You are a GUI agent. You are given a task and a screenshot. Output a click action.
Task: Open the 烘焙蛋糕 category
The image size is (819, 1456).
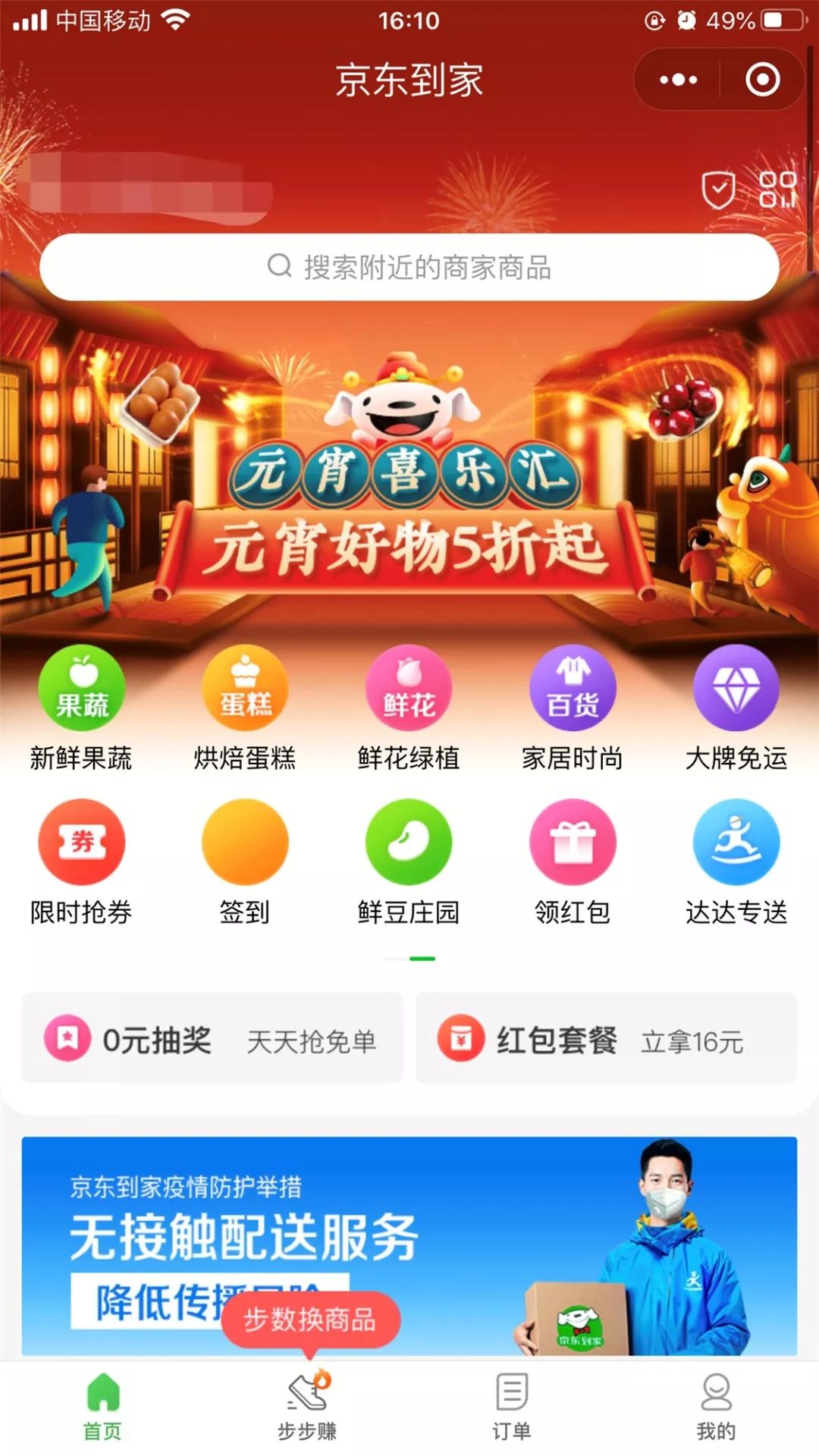245,707
